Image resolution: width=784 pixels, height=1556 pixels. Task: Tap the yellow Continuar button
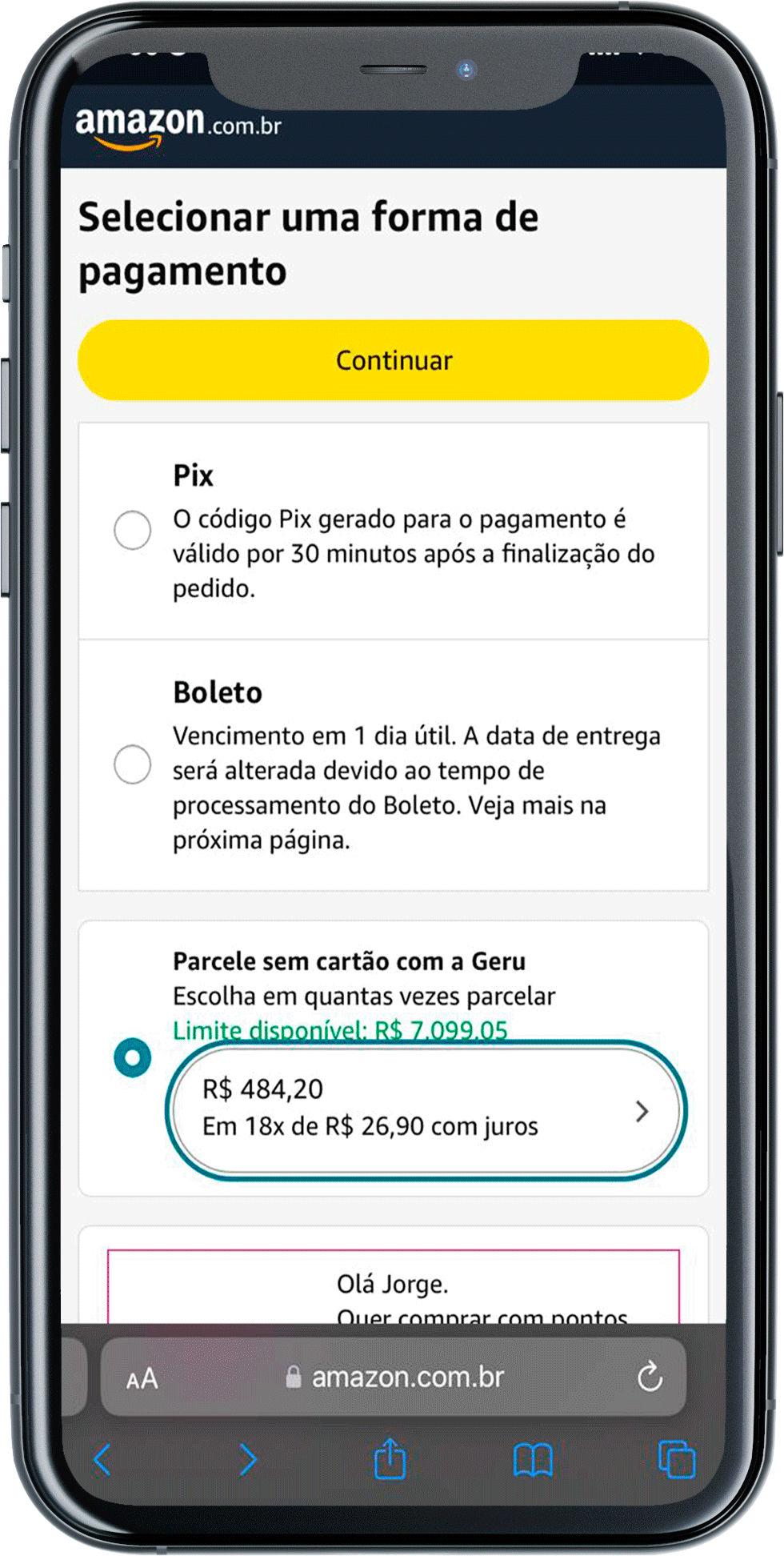click(393, 360)
